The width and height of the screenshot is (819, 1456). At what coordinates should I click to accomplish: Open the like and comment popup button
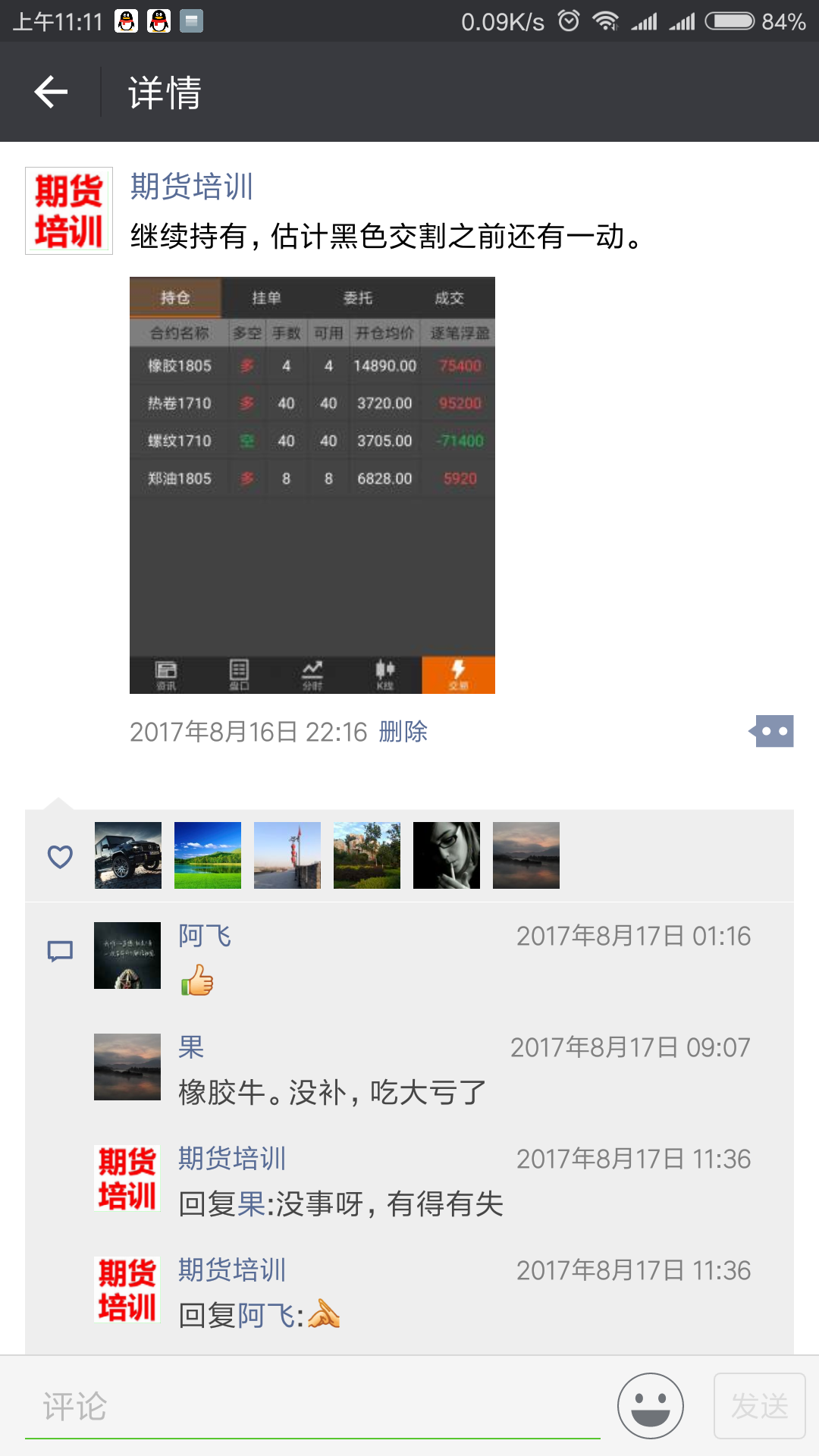click(x=772, y=732)
